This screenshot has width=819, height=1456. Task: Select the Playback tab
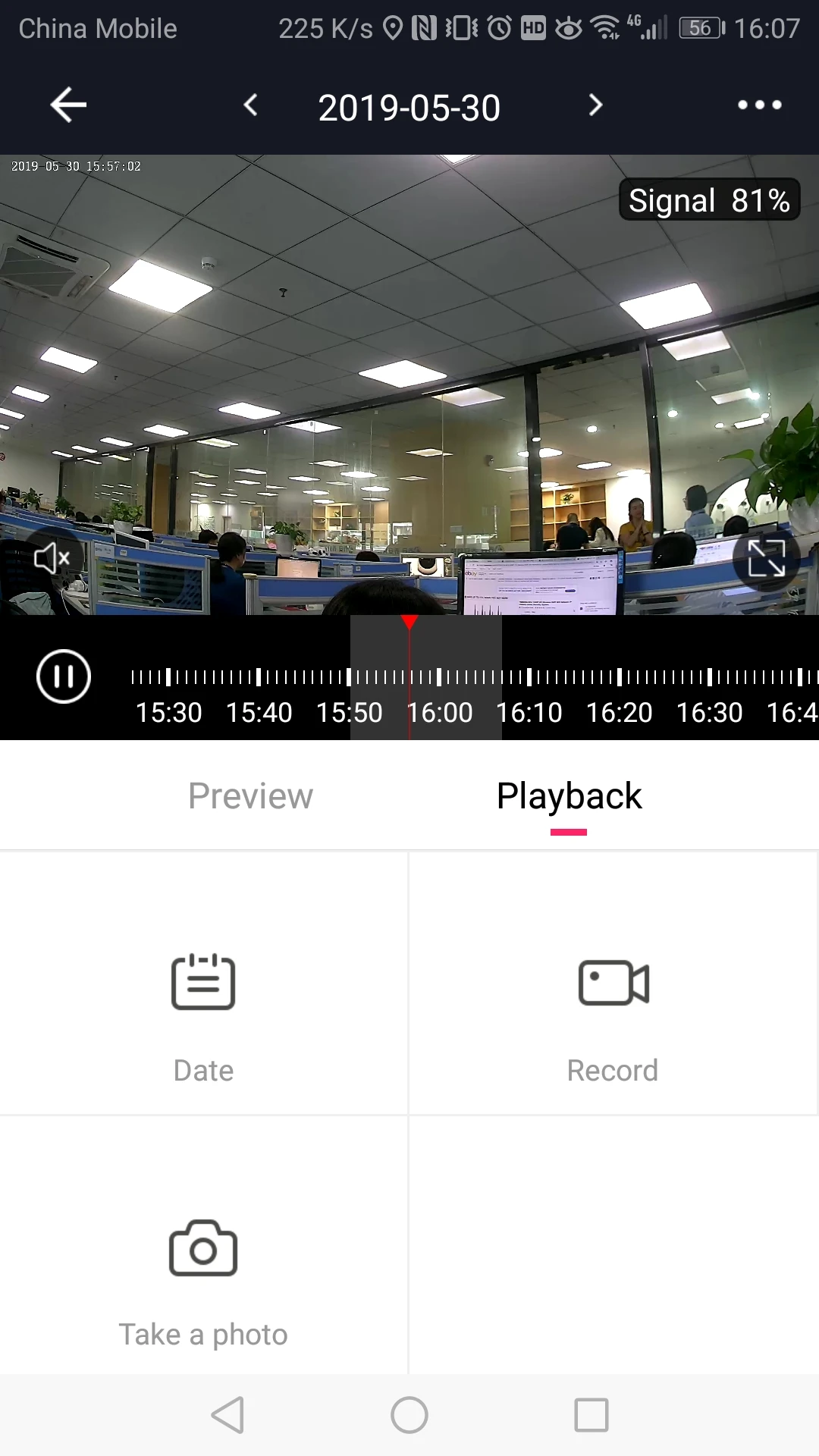569,795
